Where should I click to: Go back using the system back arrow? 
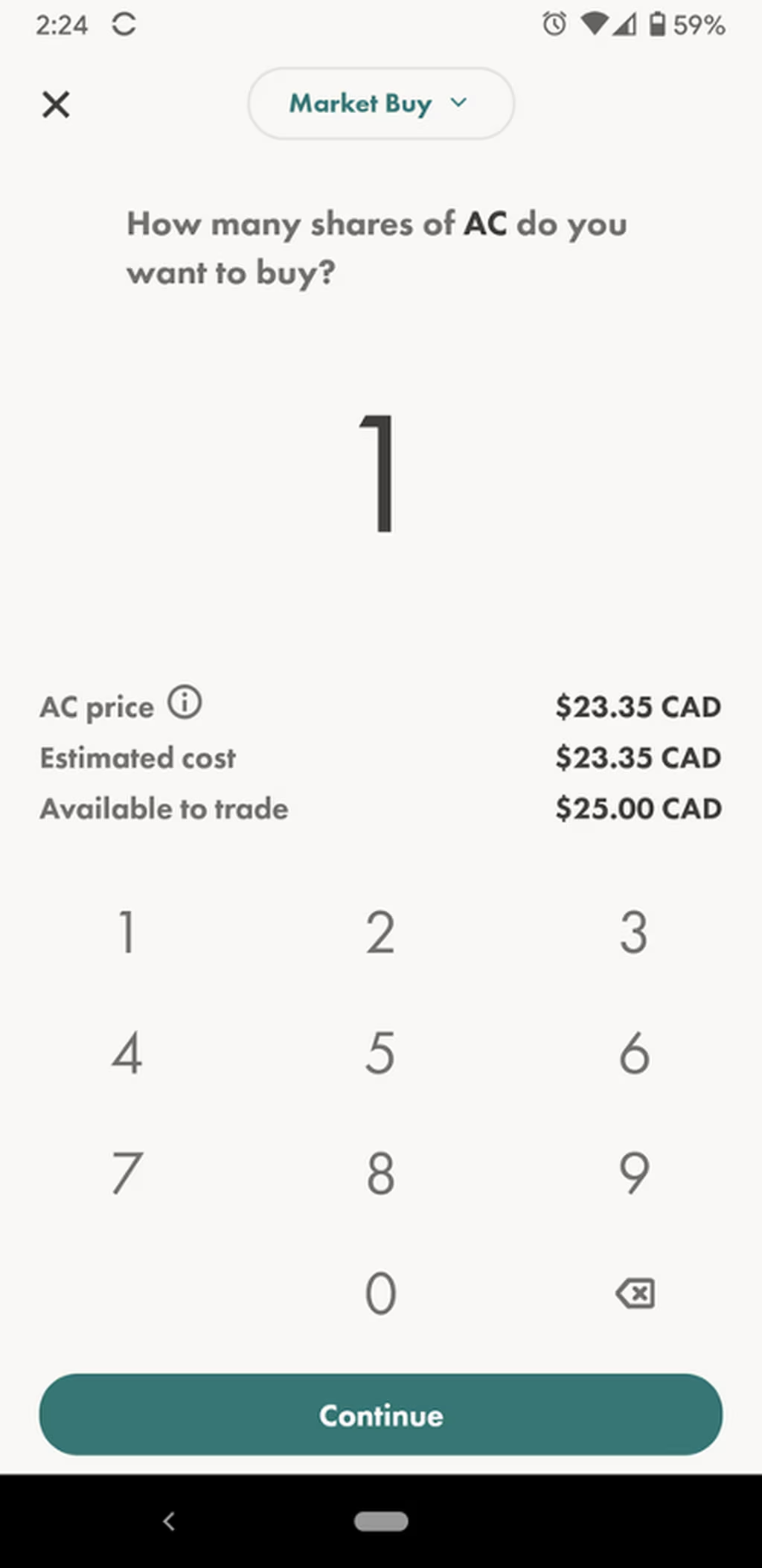click(x=169, y=1521)
